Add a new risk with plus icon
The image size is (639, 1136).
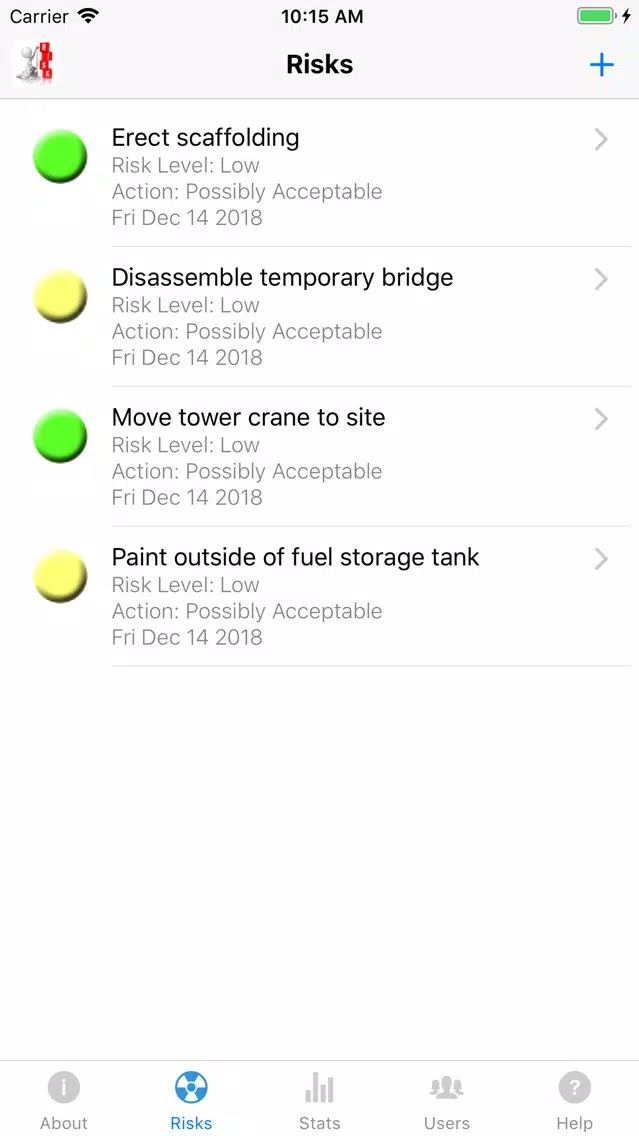pos(601,65)
